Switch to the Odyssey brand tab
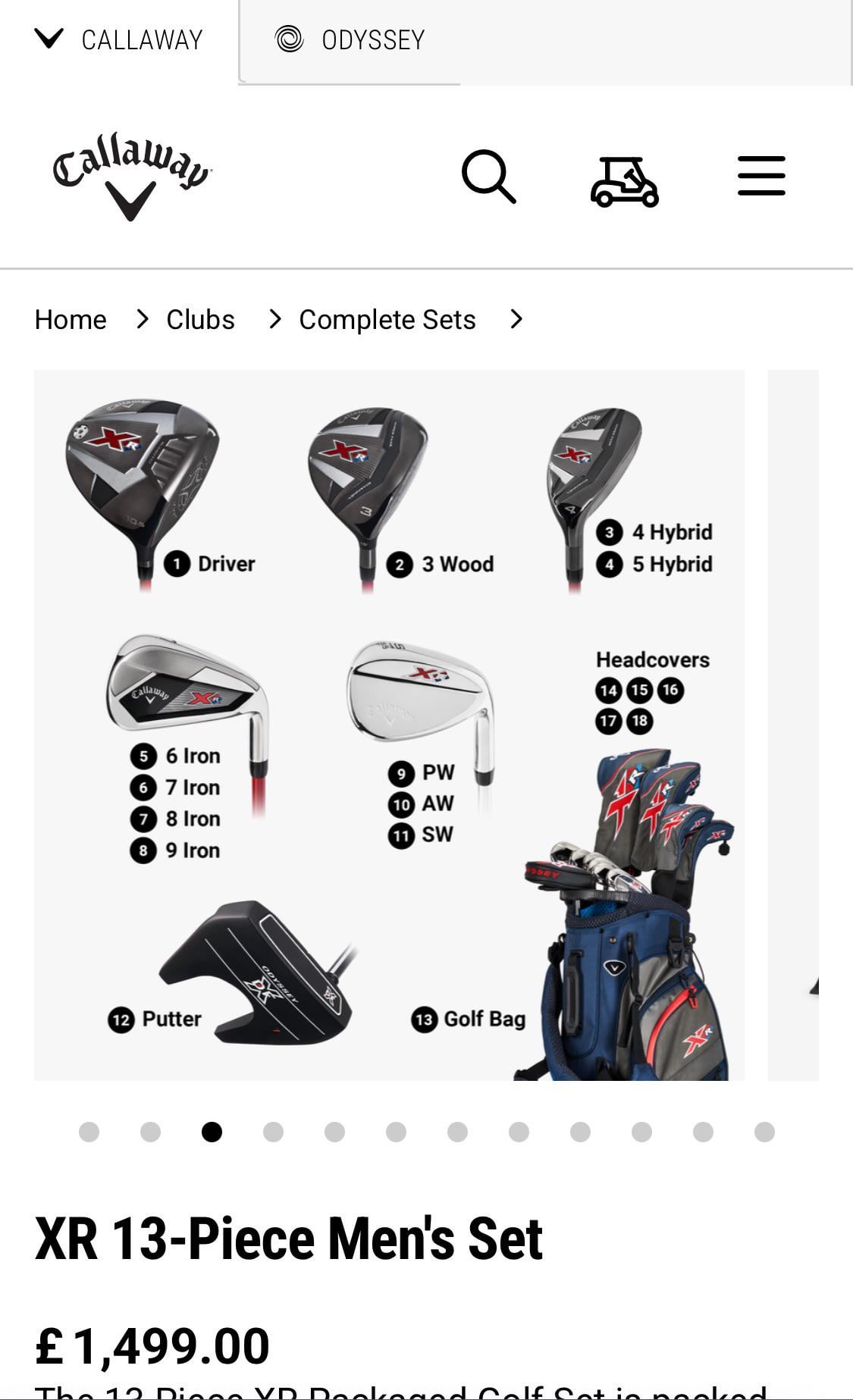The height and width of the screenshot is (1400, 853). [x=350, y=39]
